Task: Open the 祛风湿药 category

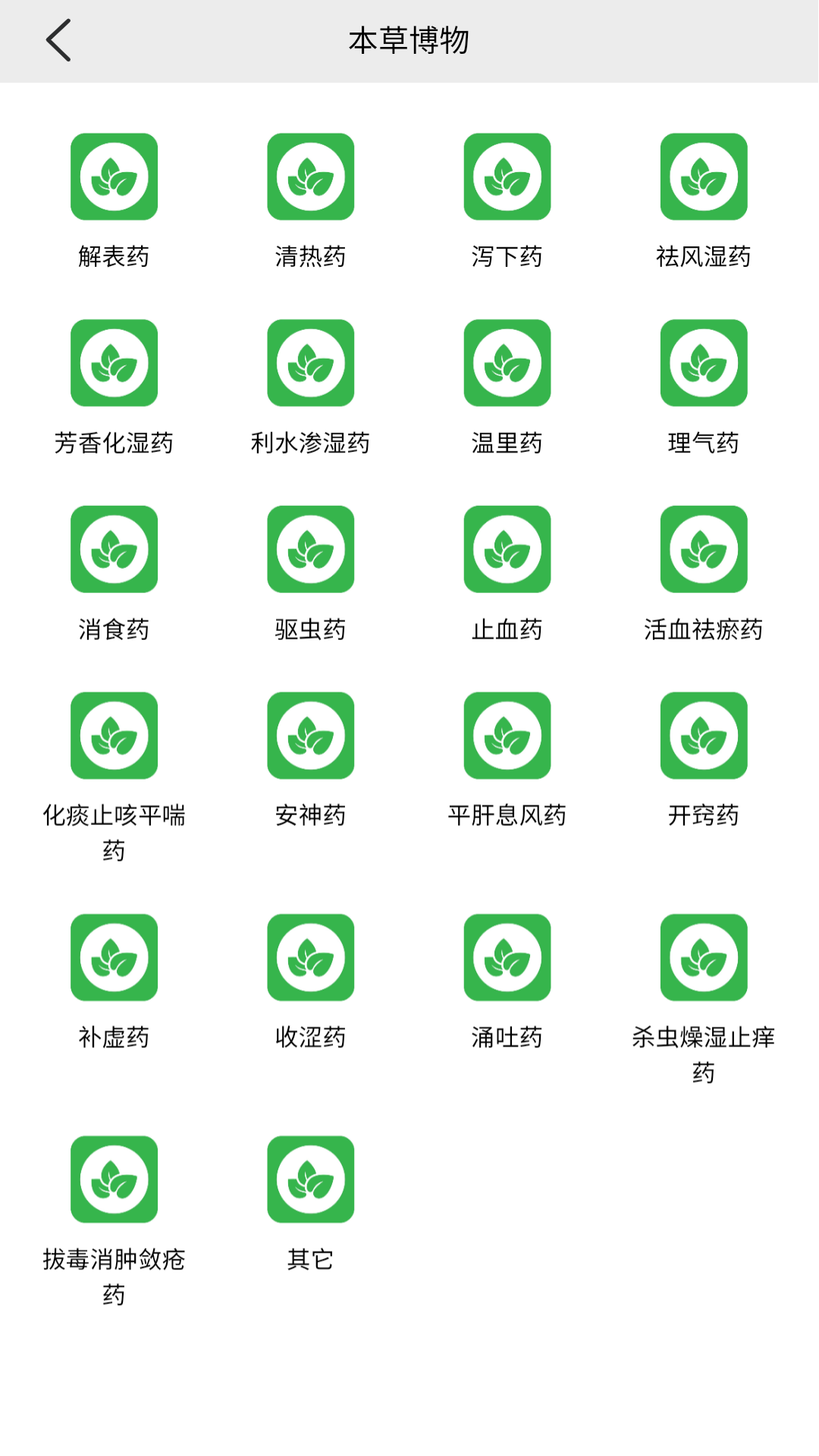Action: [703, 177]
